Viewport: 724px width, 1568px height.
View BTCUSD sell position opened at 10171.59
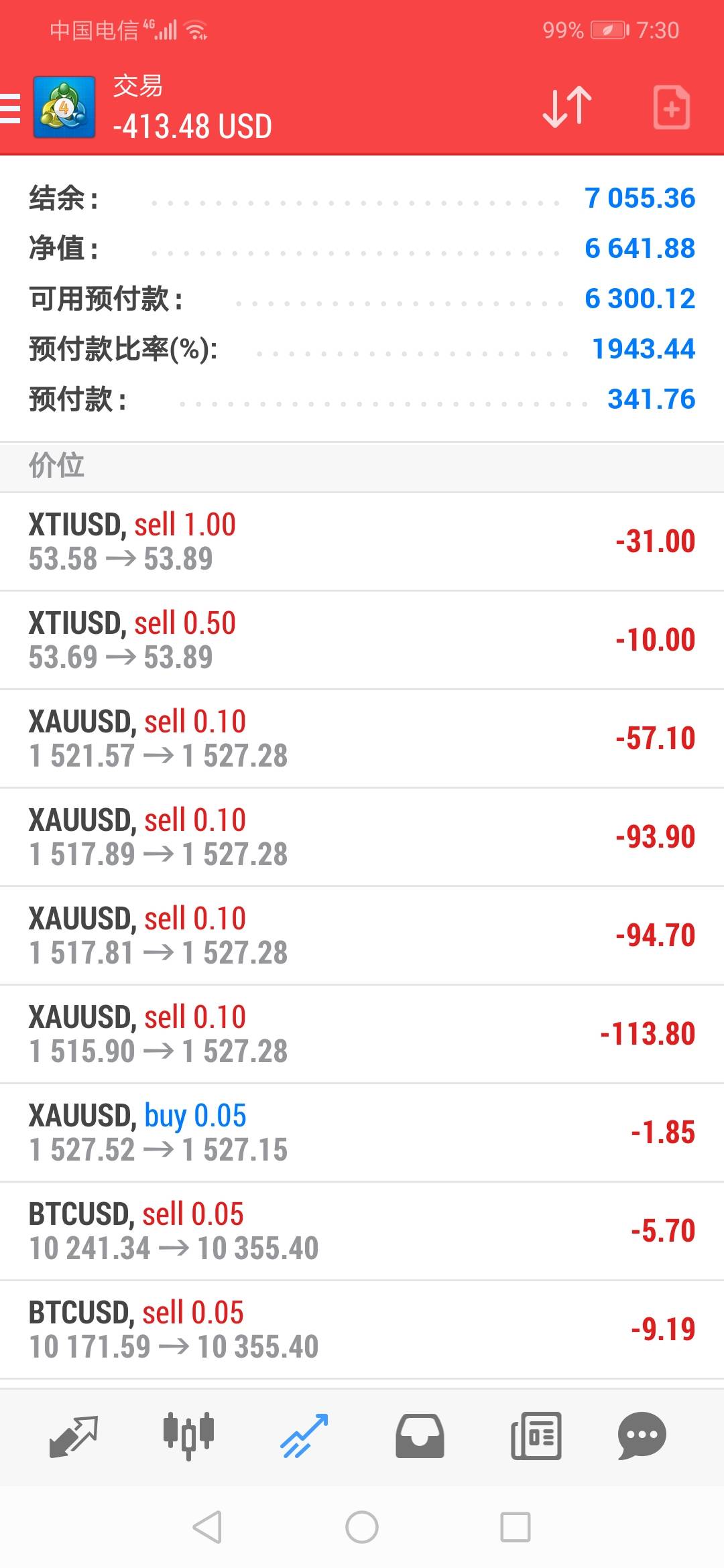[362, 1329]
